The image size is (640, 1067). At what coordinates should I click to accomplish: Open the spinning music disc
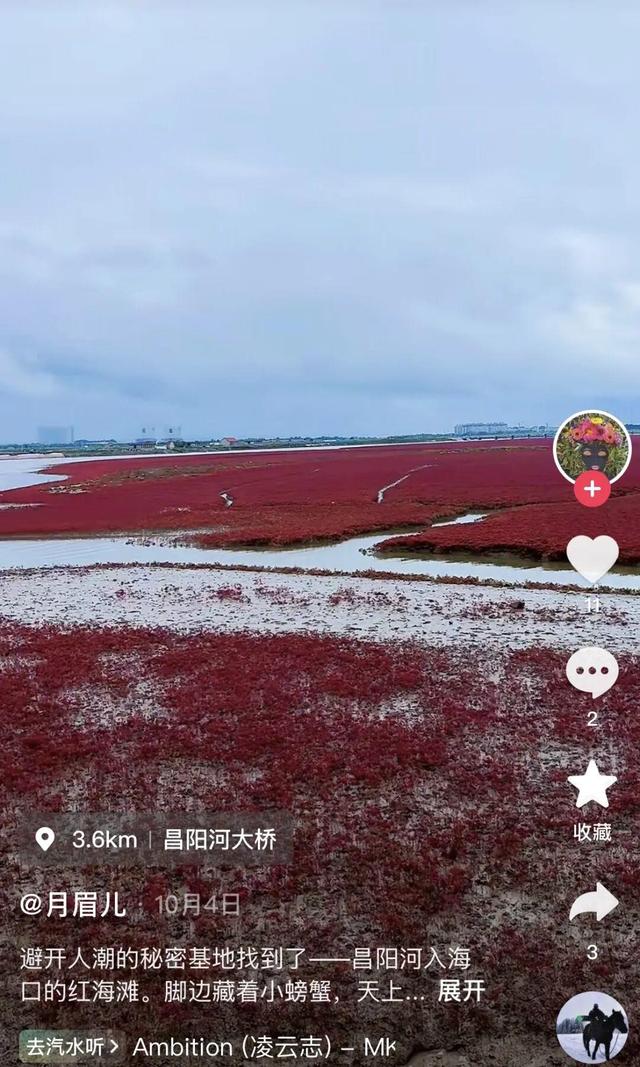pos(592,1027)
